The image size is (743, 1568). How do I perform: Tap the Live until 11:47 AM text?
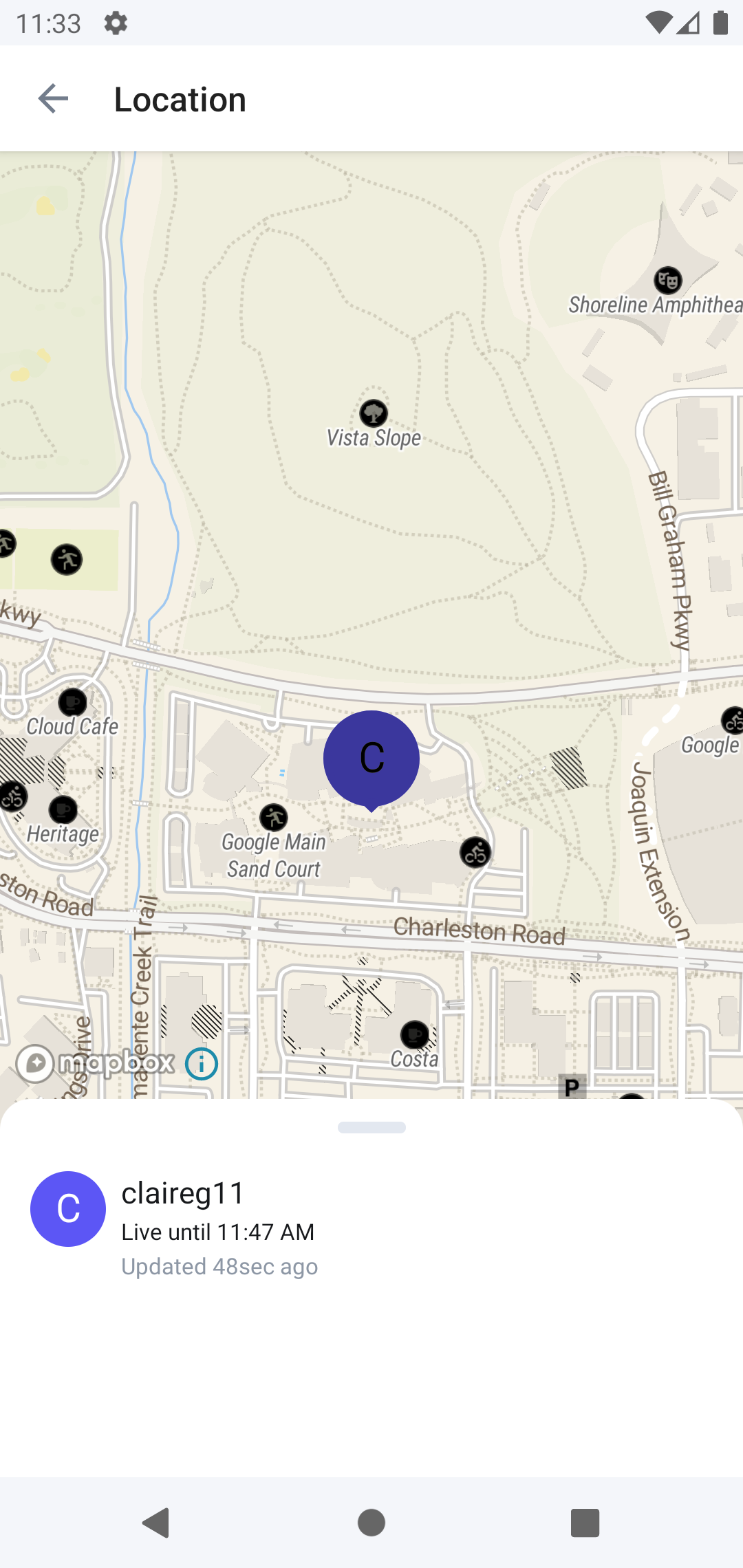pyautogui.click(x=217, y=1232)
